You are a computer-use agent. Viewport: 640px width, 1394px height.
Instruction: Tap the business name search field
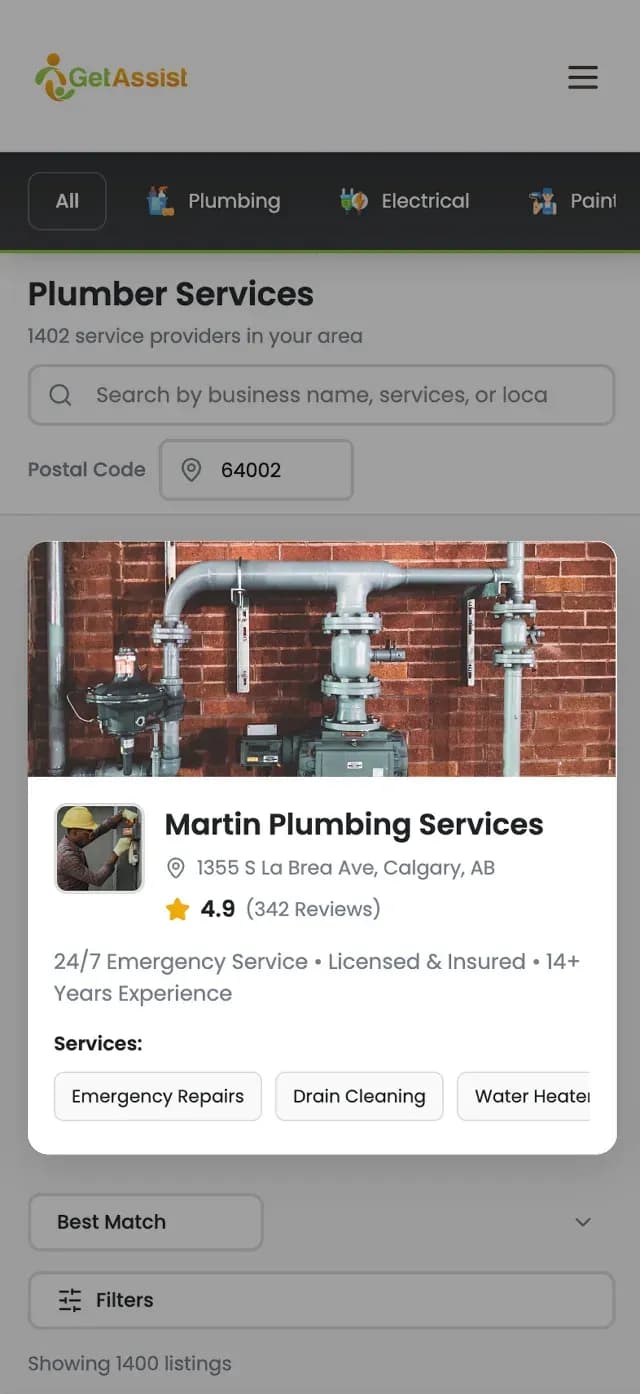coord(321,395)
